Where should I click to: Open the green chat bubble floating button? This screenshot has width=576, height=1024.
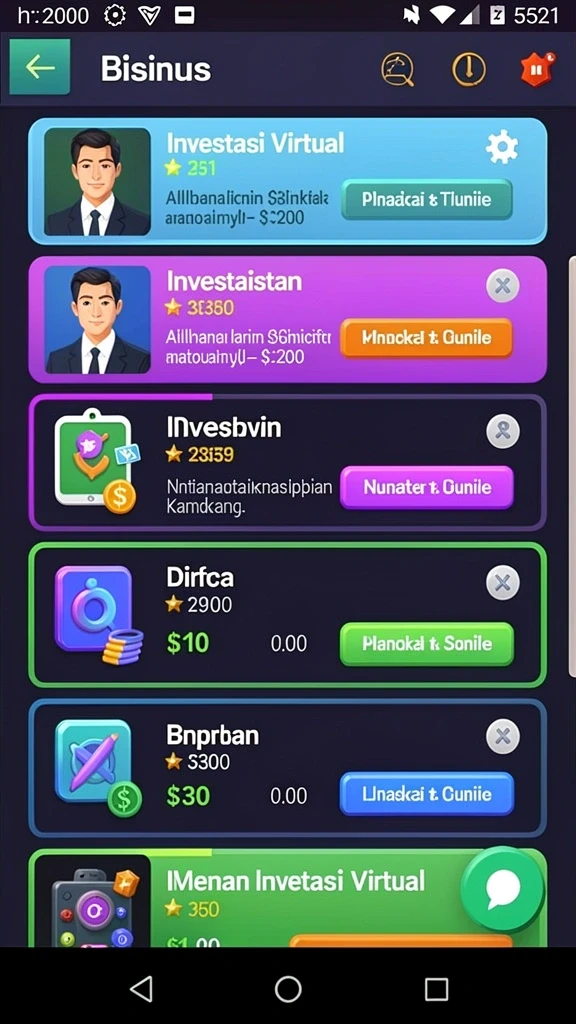[503, 889]
